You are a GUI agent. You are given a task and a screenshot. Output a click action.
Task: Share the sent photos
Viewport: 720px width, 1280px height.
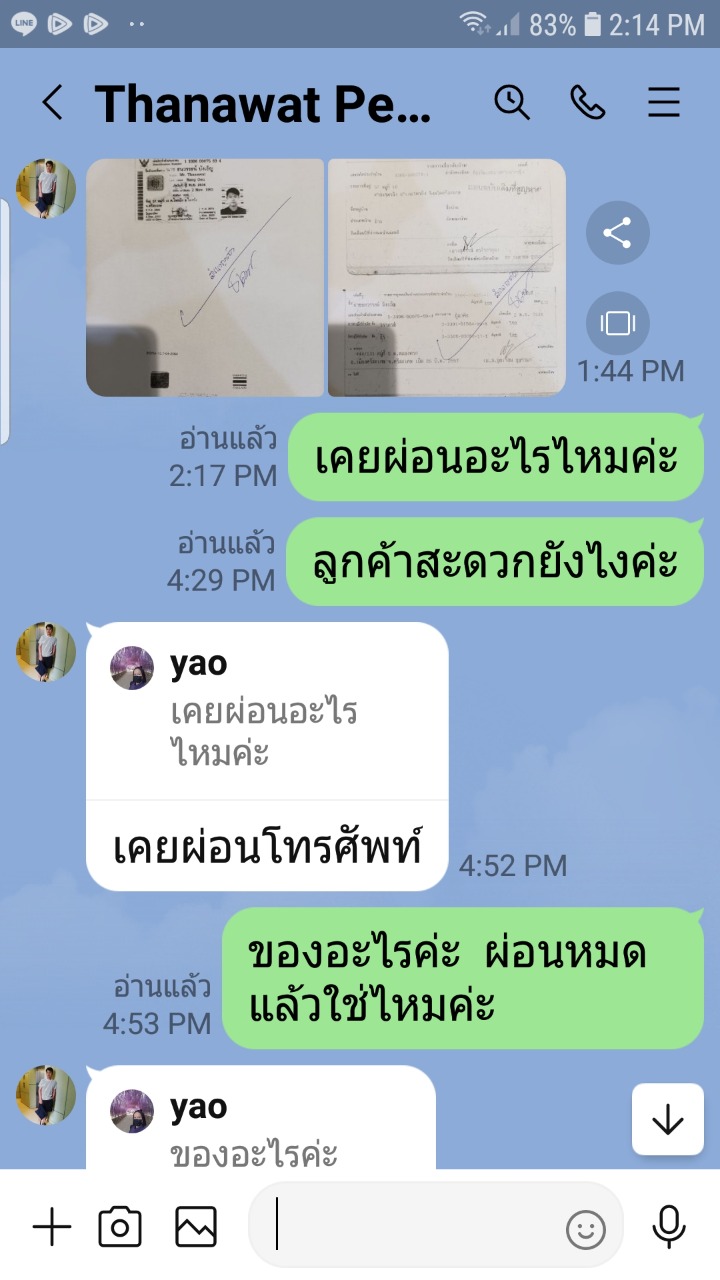[x=618, y=234]
